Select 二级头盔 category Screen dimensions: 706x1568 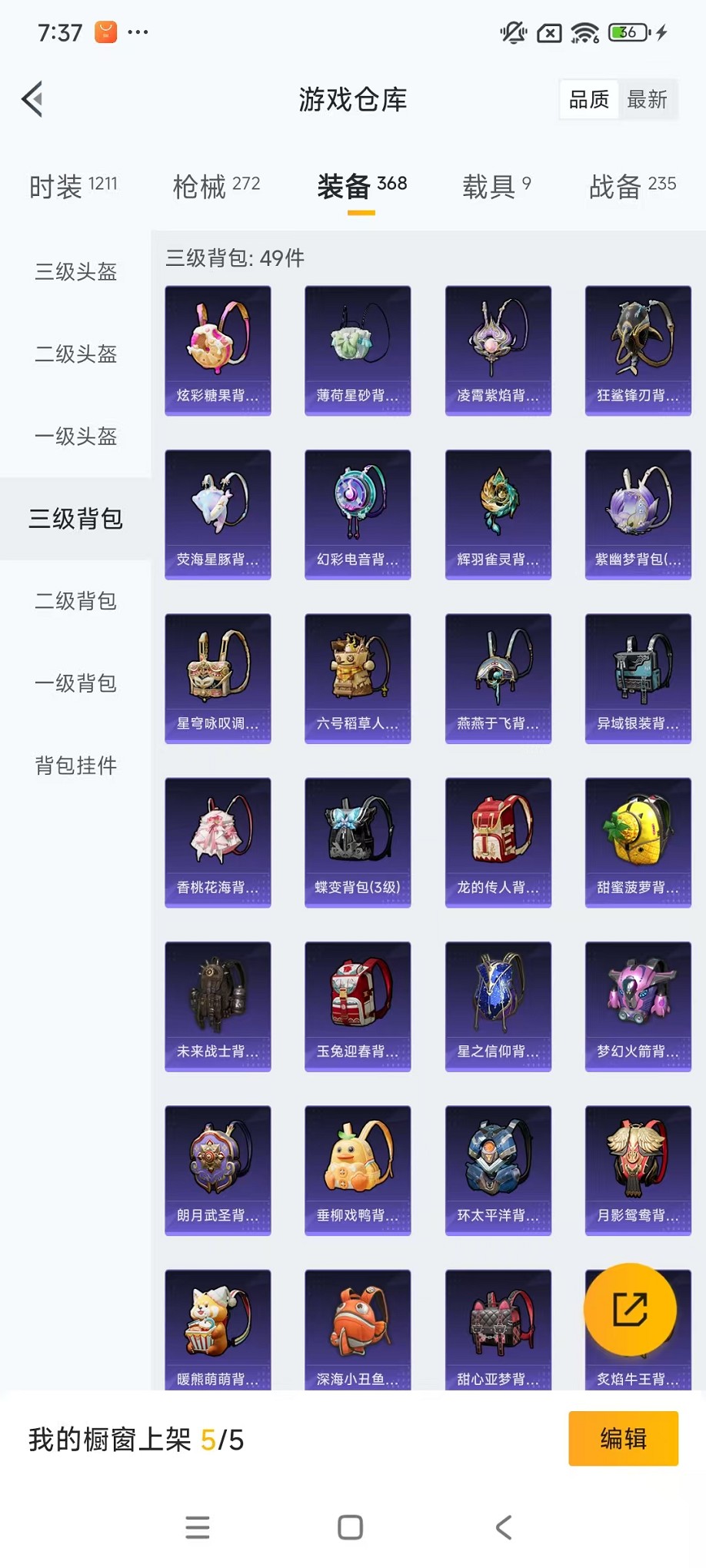coord(75,354)
